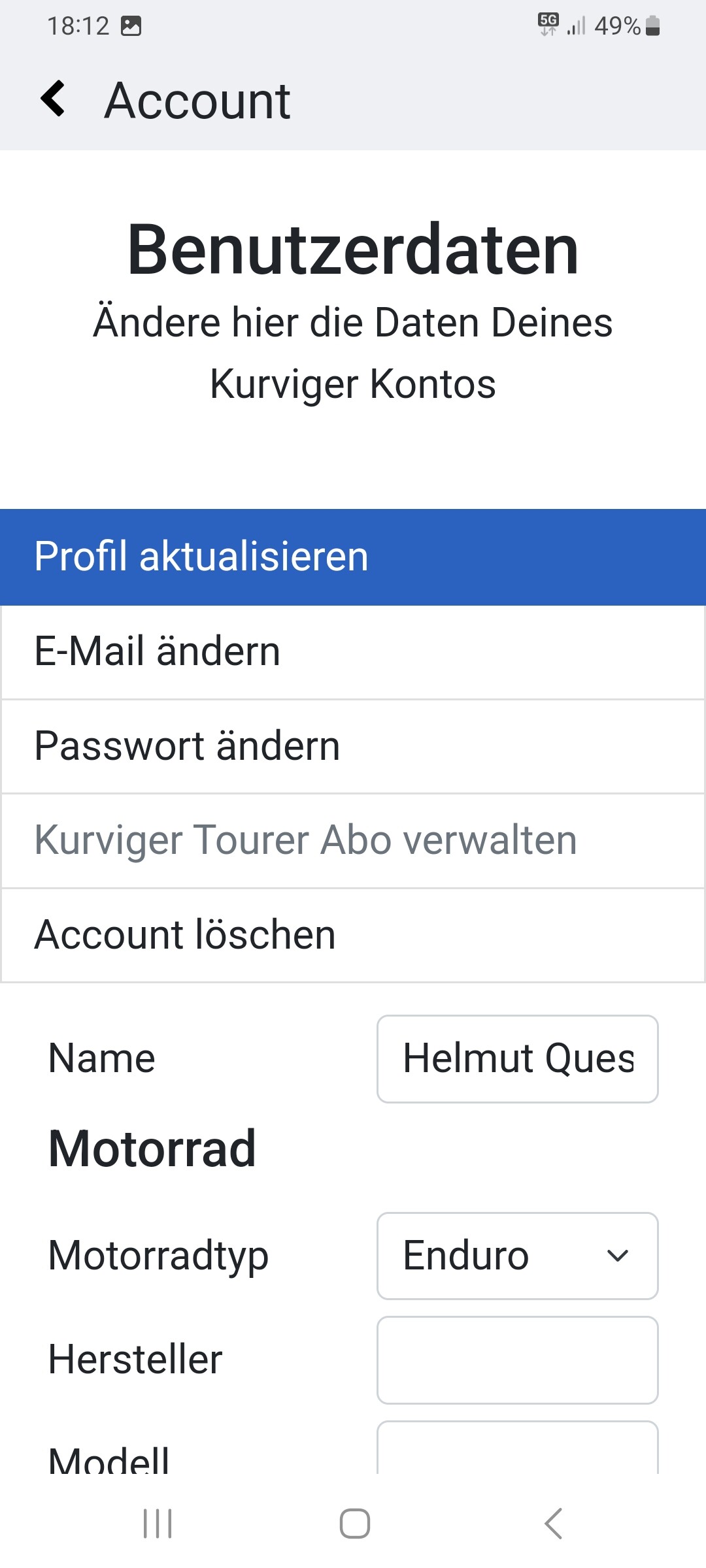Tap the Name field with Helmut Ques
This screenshot has height=1568, width=706.
tap(518, 1059)
